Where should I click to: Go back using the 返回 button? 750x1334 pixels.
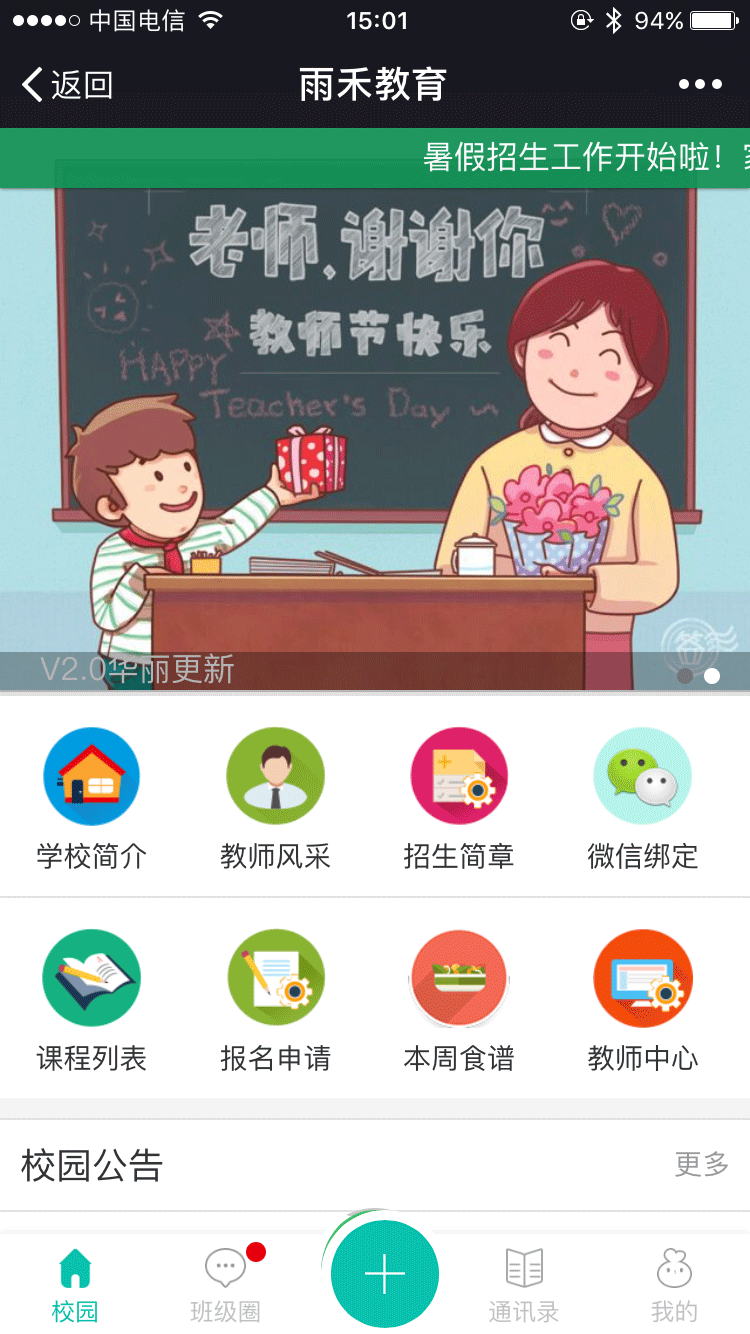point(68,85)
